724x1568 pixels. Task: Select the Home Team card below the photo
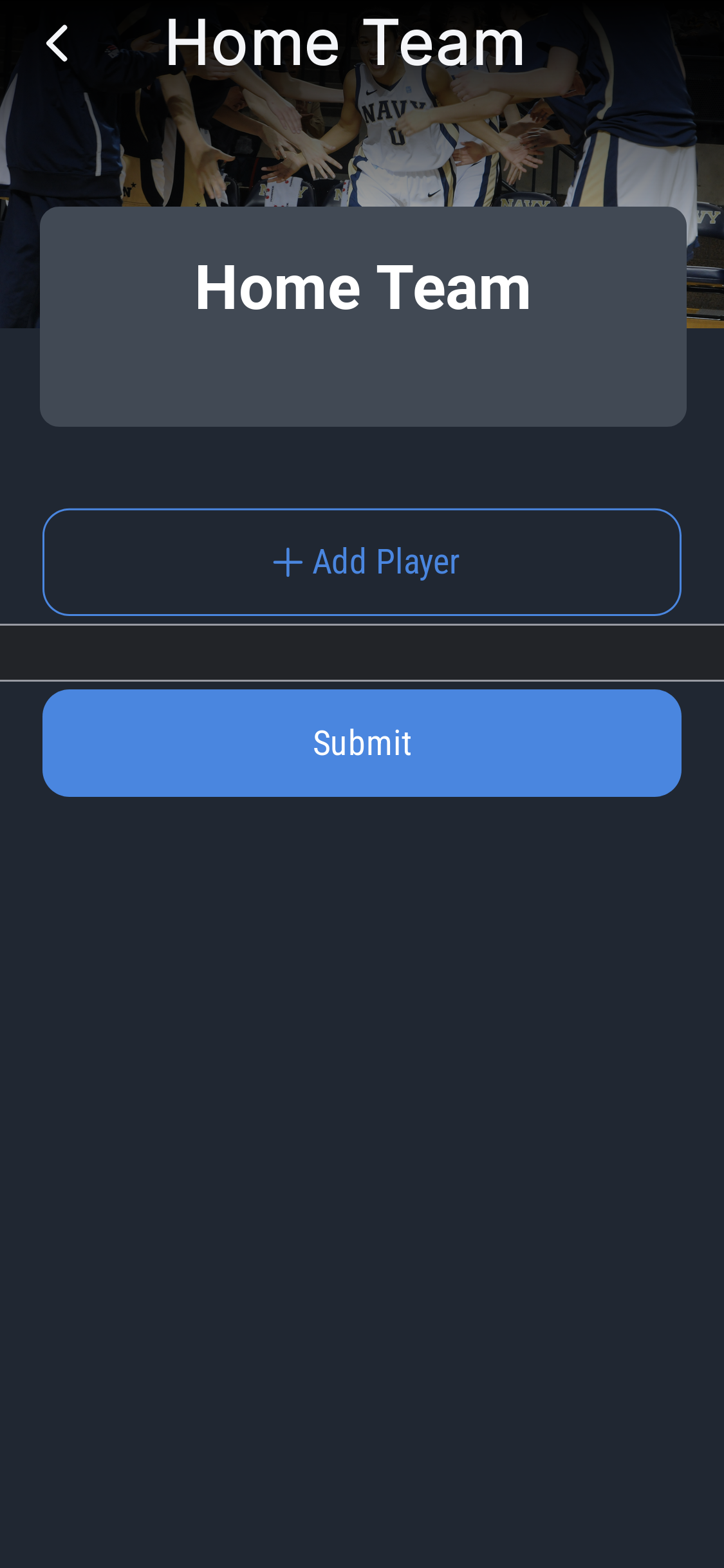[x=363, y=315]
